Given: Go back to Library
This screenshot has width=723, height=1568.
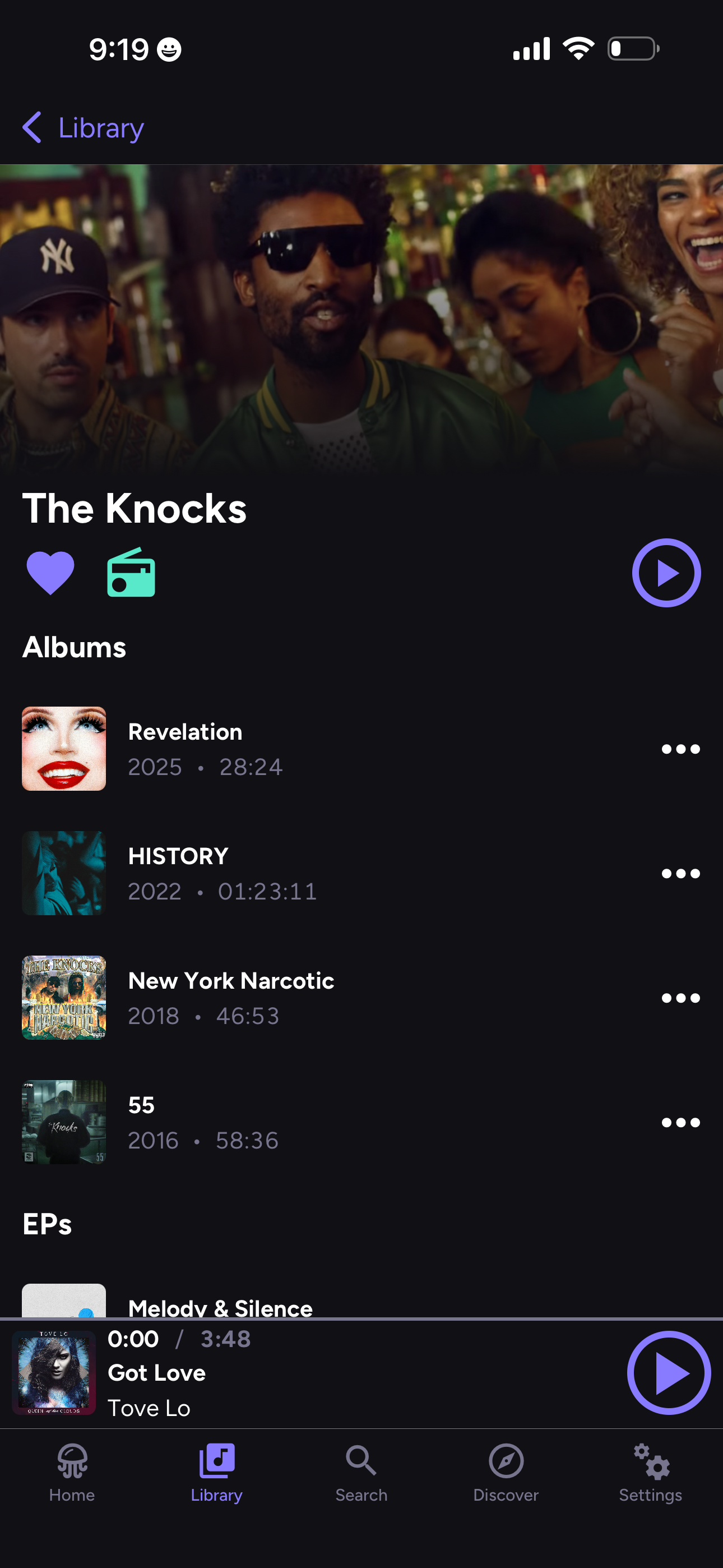Looking at the screenshot, I should tap(84, 128).
